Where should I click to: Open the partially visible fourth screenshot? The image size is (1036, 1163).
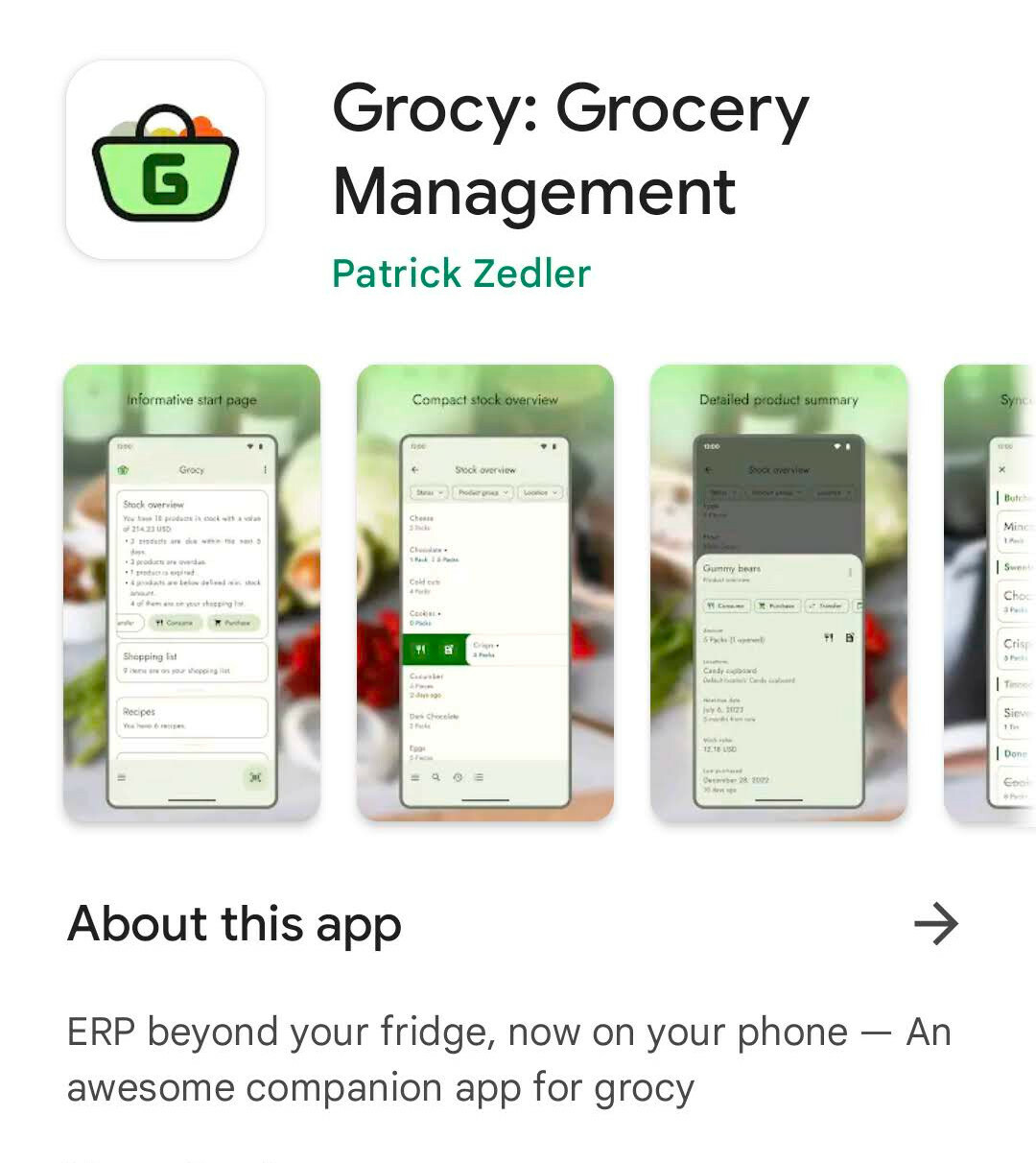990,593
